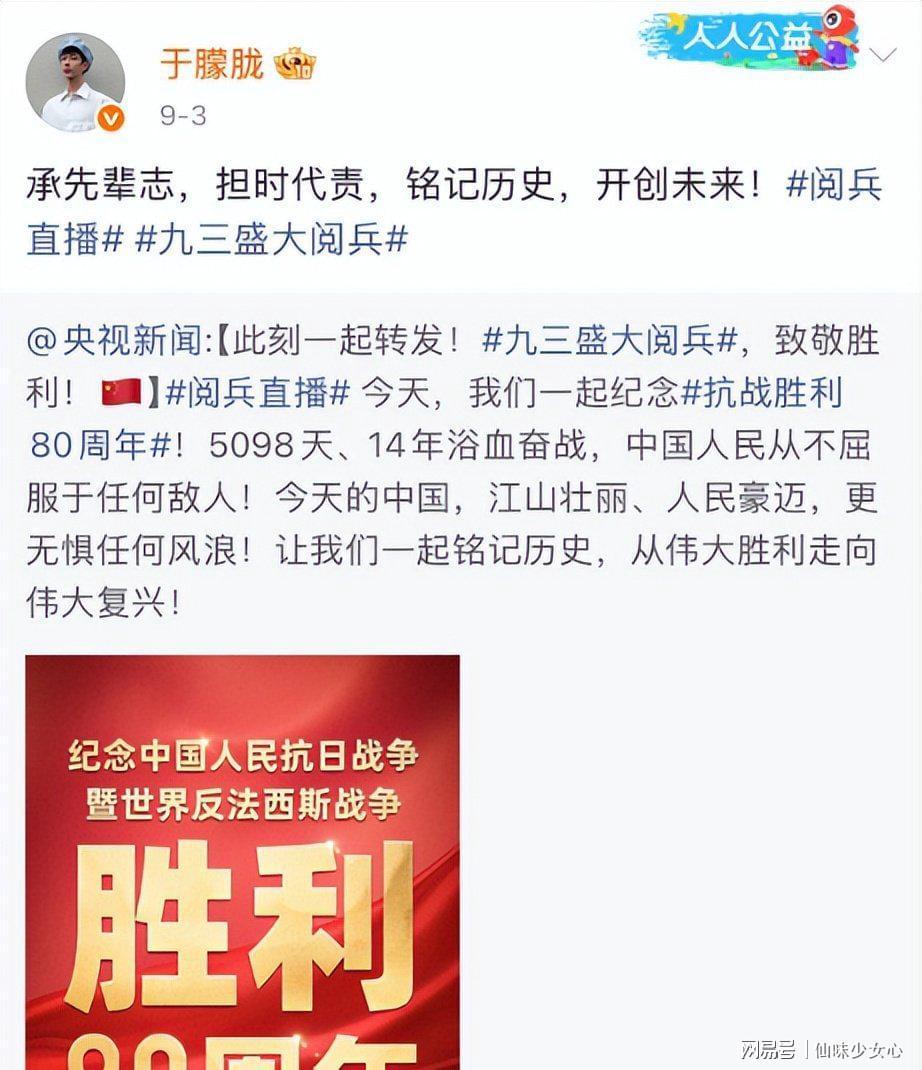Expand the post options chevron
Viewport: 922px width, 1070px height.
pyautogui.click(x=884, y=56)
